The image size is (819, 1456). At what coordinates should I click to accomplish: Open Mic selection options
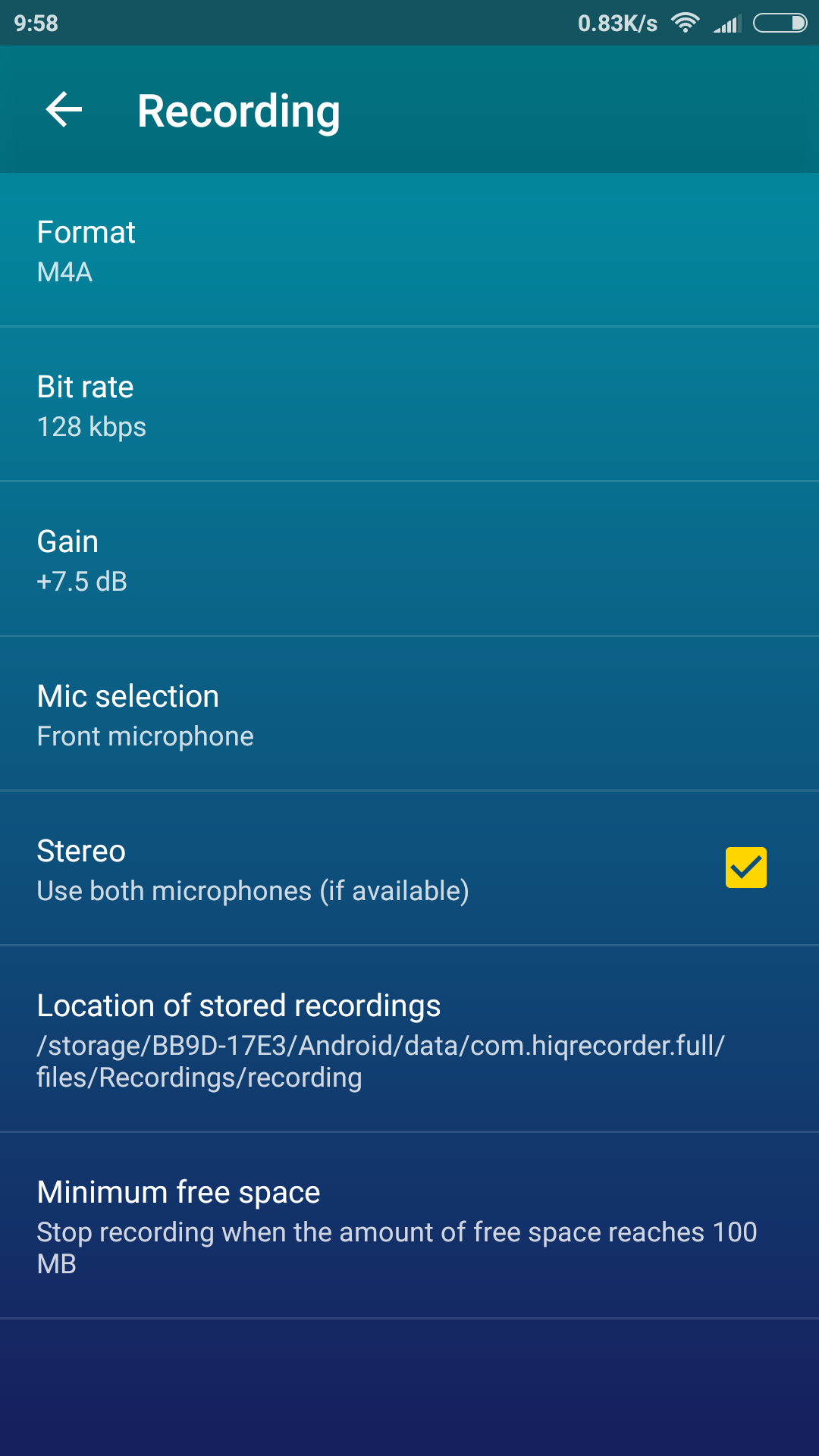[409, 714]
